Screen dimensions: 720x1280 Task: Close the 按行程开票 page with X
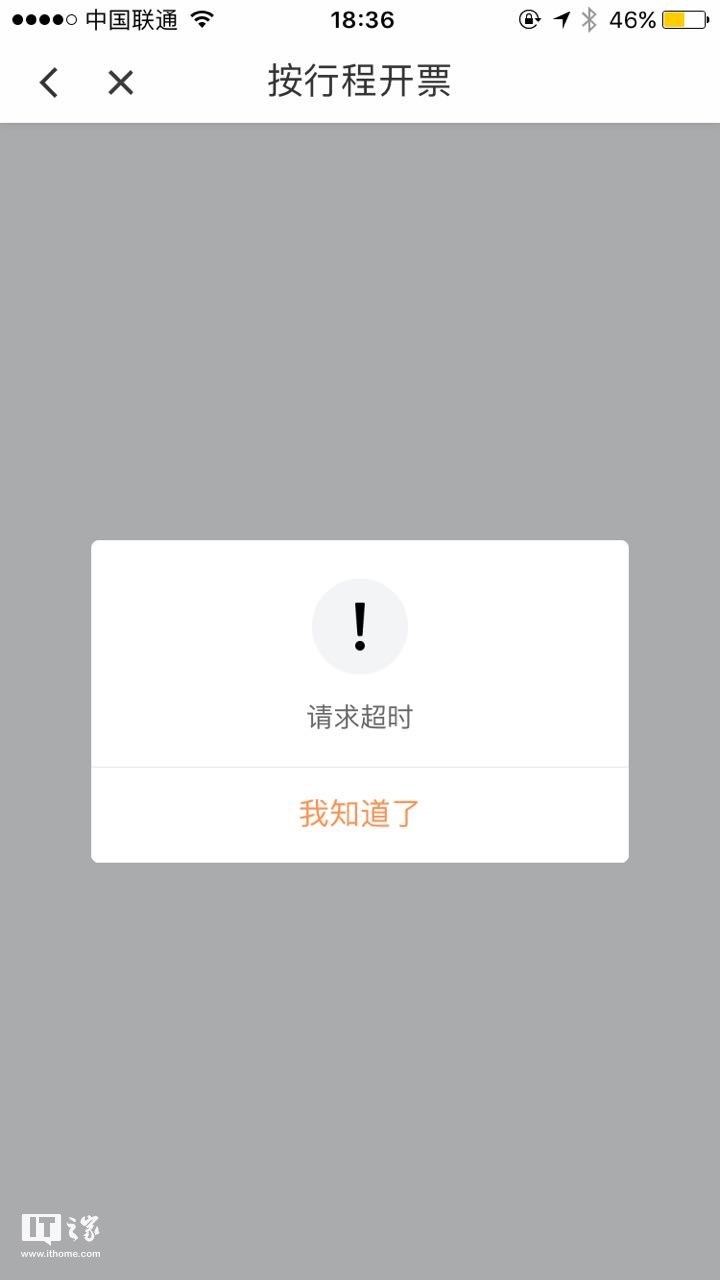(x=121, y=82)
